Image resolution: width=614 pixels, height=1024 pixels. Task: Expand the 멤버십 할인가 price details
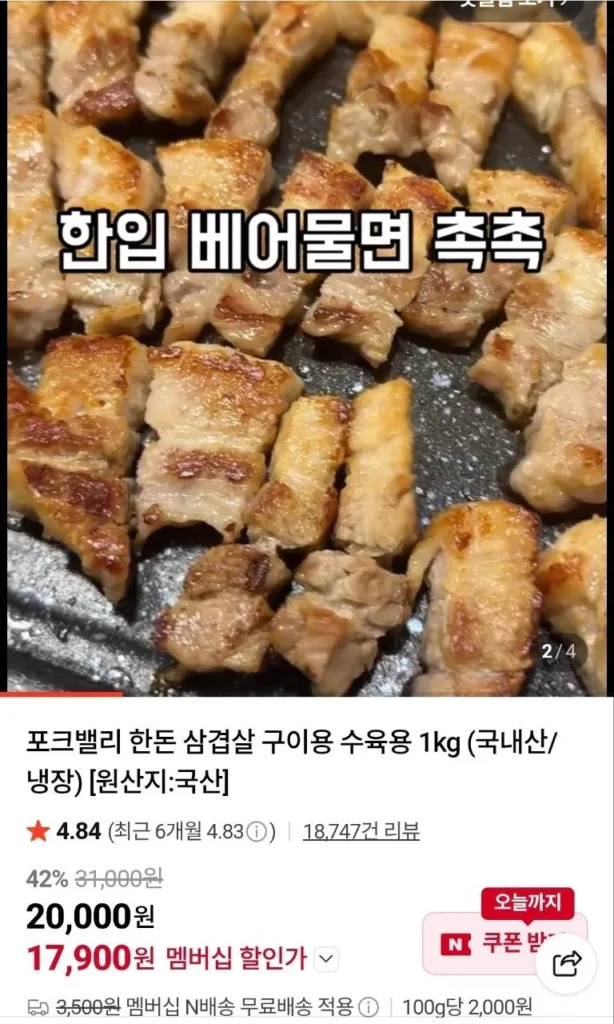pyautogui.click(x=326, y=960)
